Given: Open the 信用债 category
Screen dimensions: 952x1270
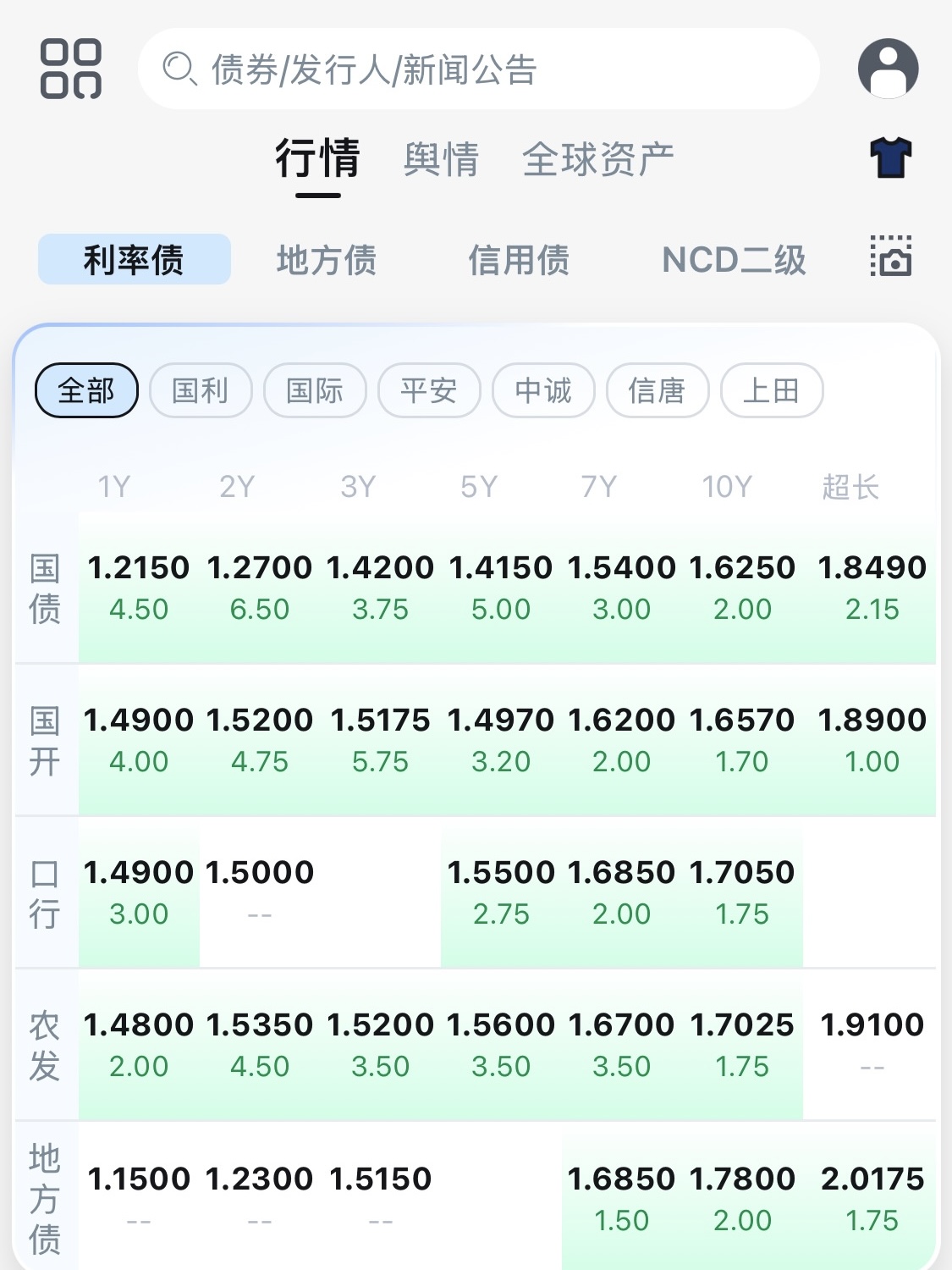Looking at the screenshot, I should 519,260.
